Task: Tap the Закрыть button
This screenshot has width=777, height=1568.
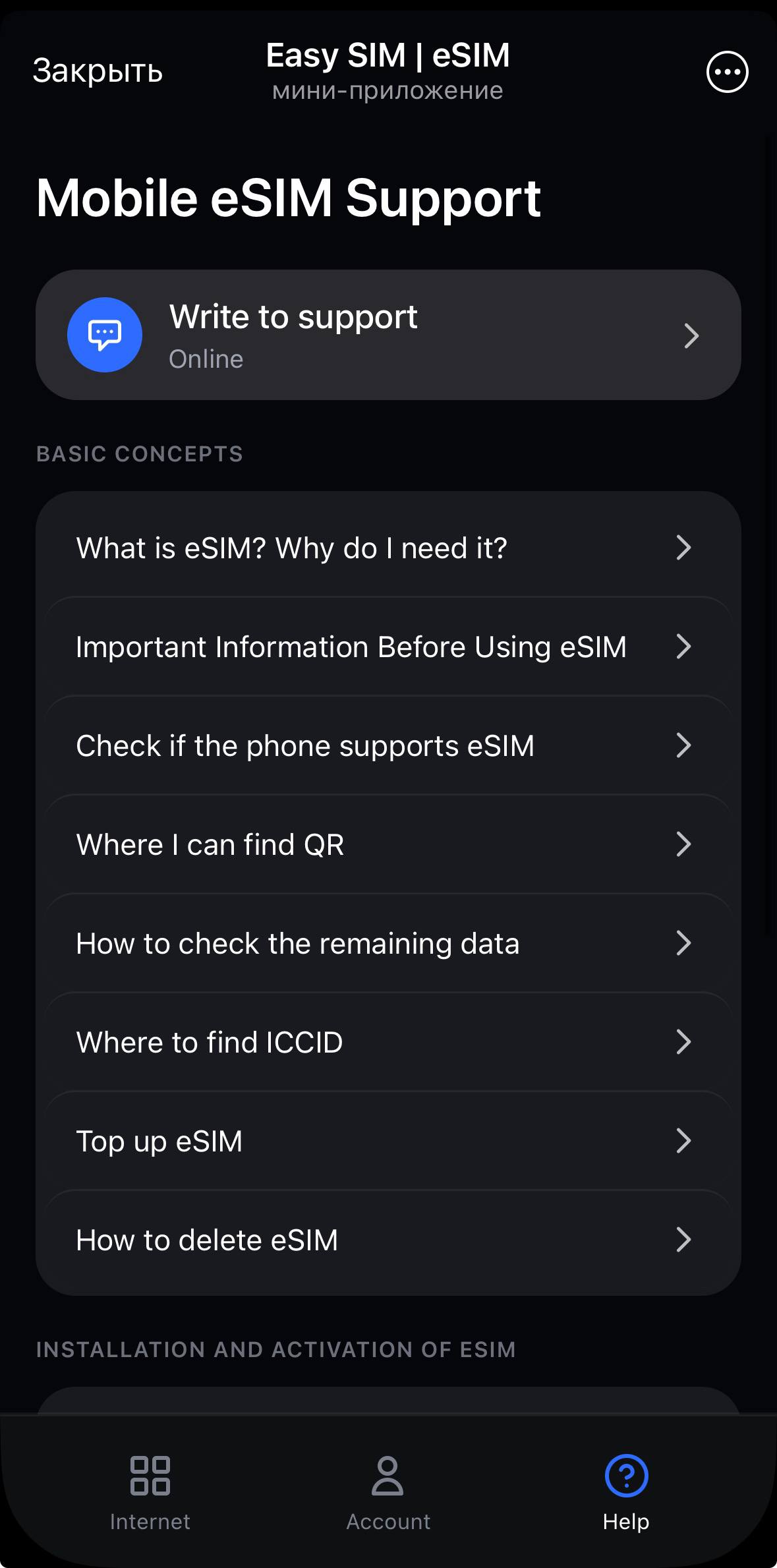Action: pyautogui.click(x=98, y=71)
